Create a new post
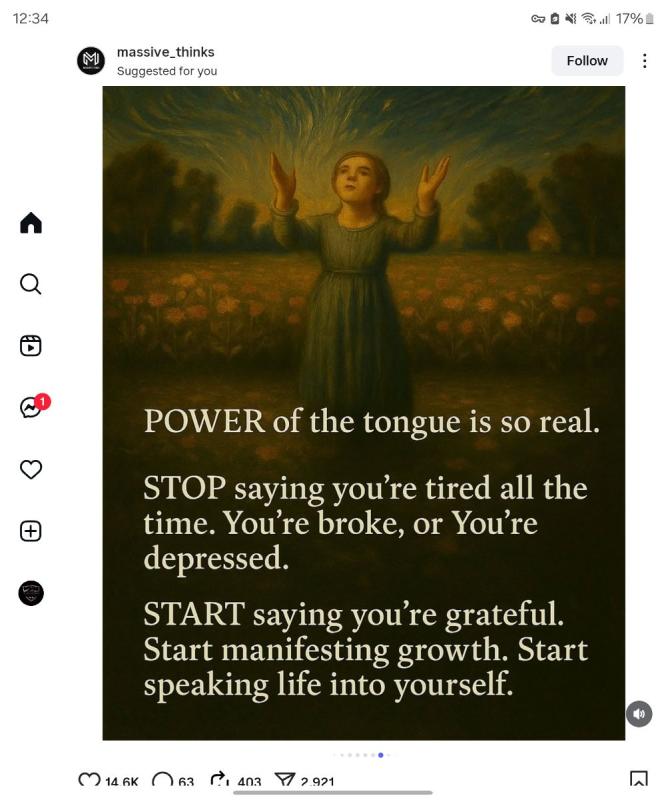This screenshot has width=666, height=800. (x=31, y=531)
